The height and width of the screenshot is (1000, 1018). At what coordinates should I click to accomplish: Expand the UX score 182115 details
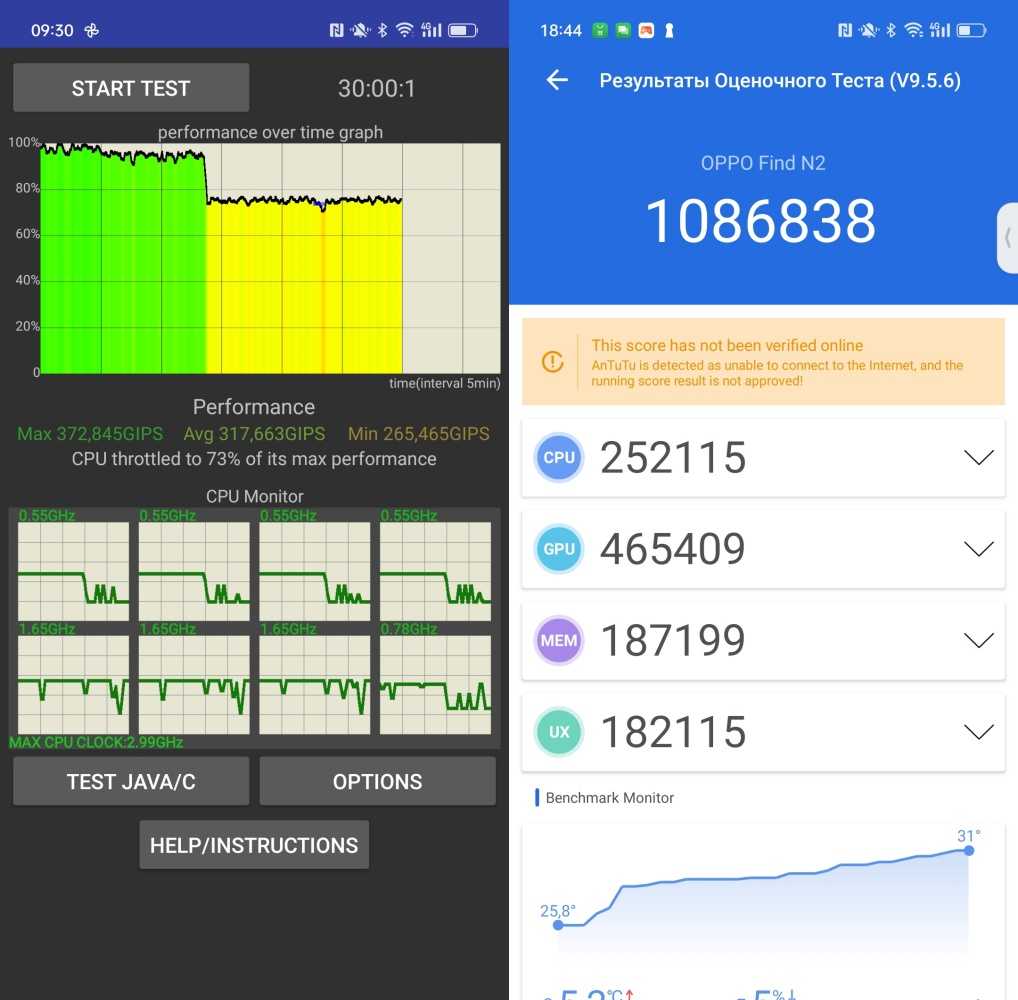[x=977, y=732]
